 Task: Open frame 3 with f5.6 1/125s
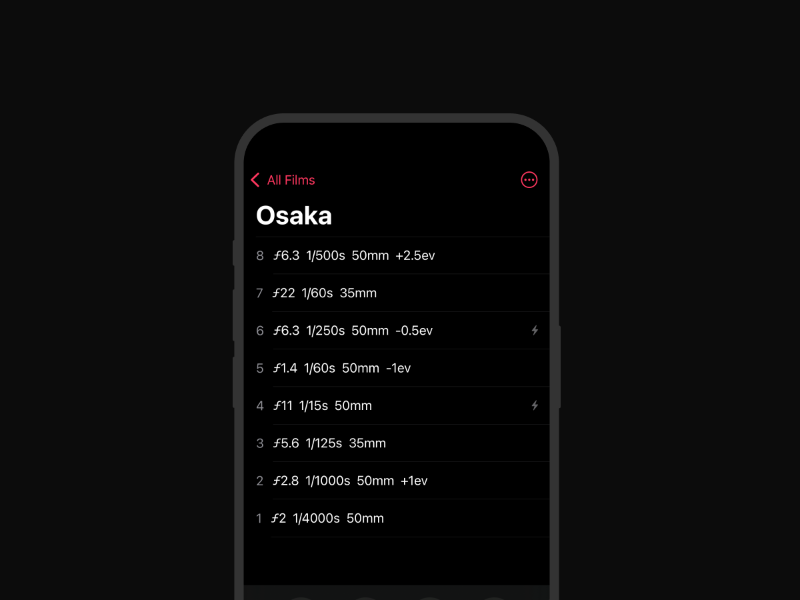click(x=400, y=443)
